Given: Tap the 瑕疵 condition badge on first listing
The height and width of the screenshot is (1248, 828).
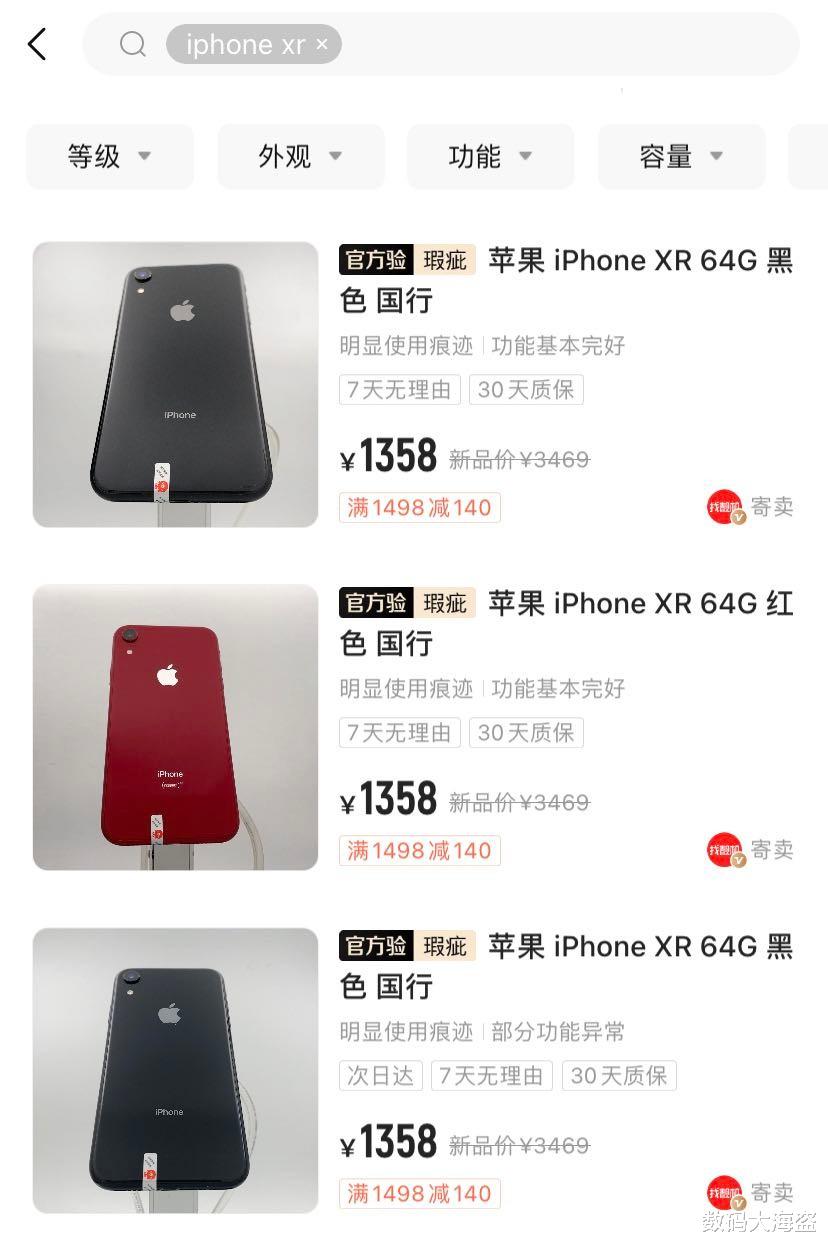Looking at the screenshot, I should [x=445, y=260].
